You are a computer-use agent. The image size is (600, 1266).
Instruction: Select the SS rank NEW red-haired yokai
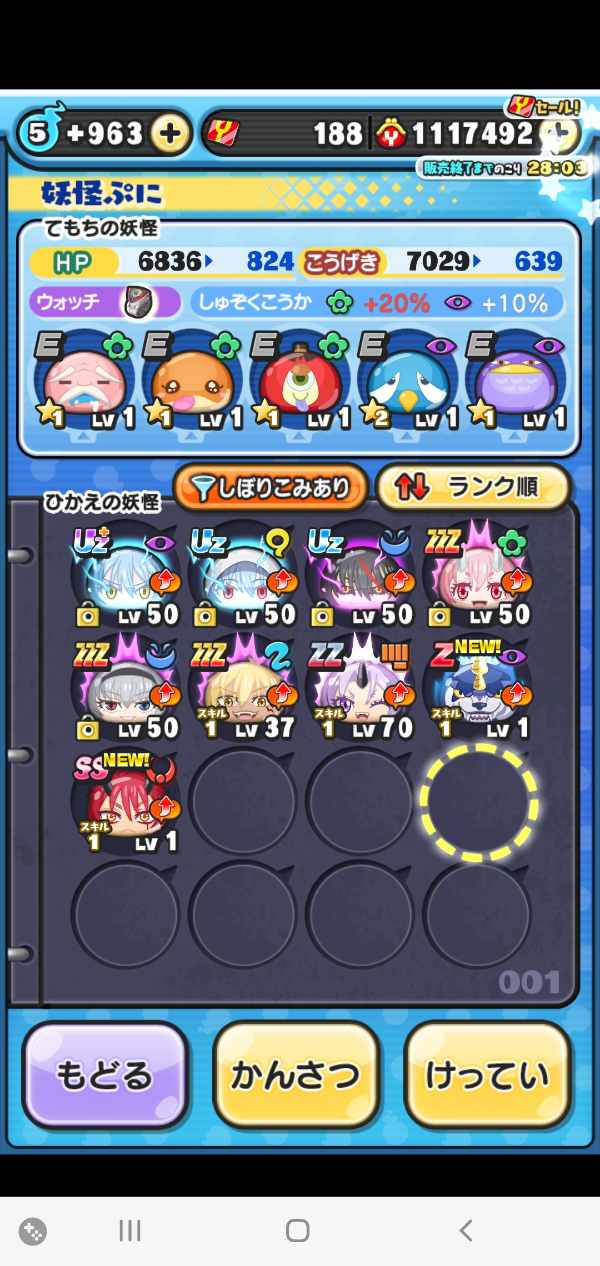tap(125, 801)
